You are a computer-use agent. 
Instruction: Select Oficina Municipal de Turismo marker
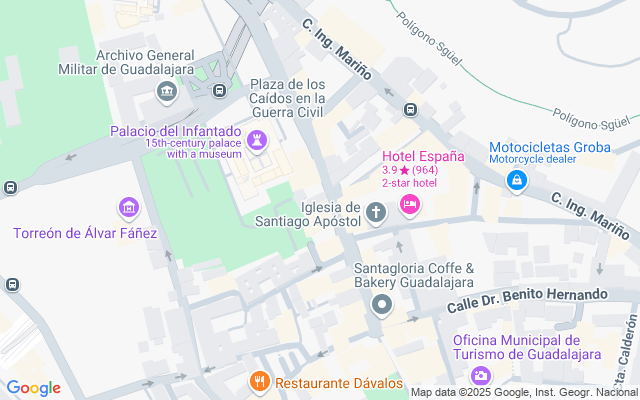click(x=481, y=376)
